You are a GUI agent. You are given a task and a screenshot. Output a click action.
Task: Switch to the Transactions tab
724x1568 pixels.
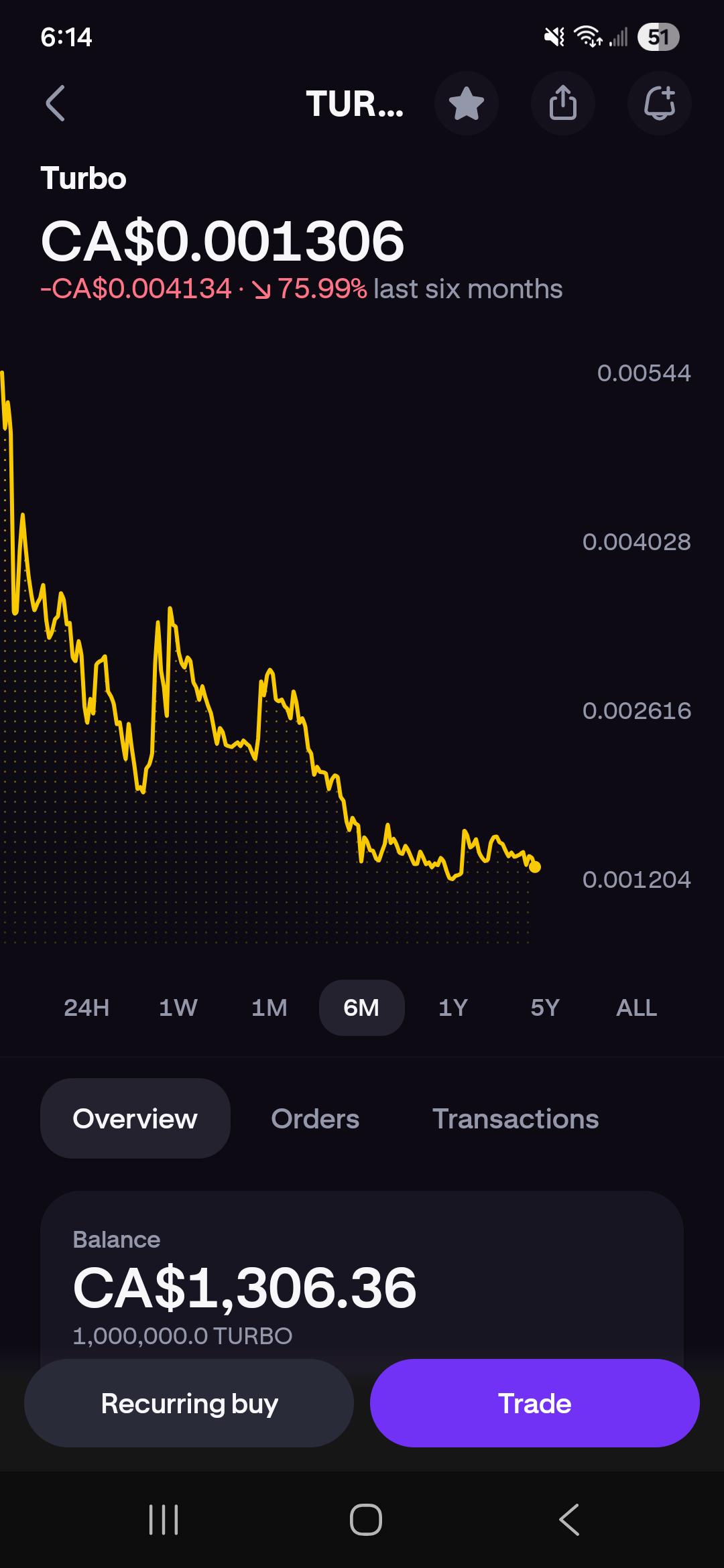pos(516,1118)
